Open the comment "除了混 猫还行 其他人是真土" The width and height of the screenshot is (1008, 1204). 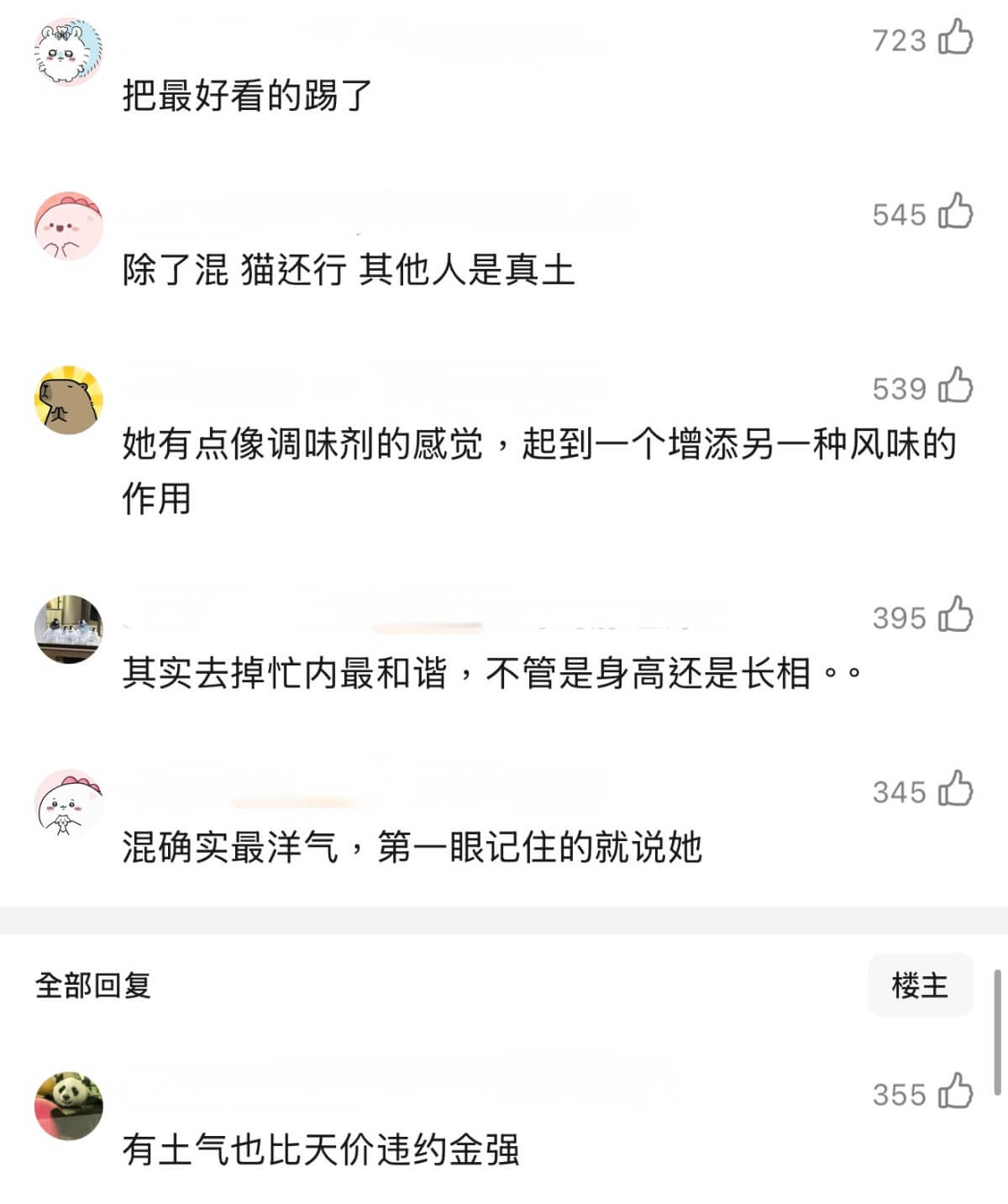pyautogui.click(x=348, y=271)
